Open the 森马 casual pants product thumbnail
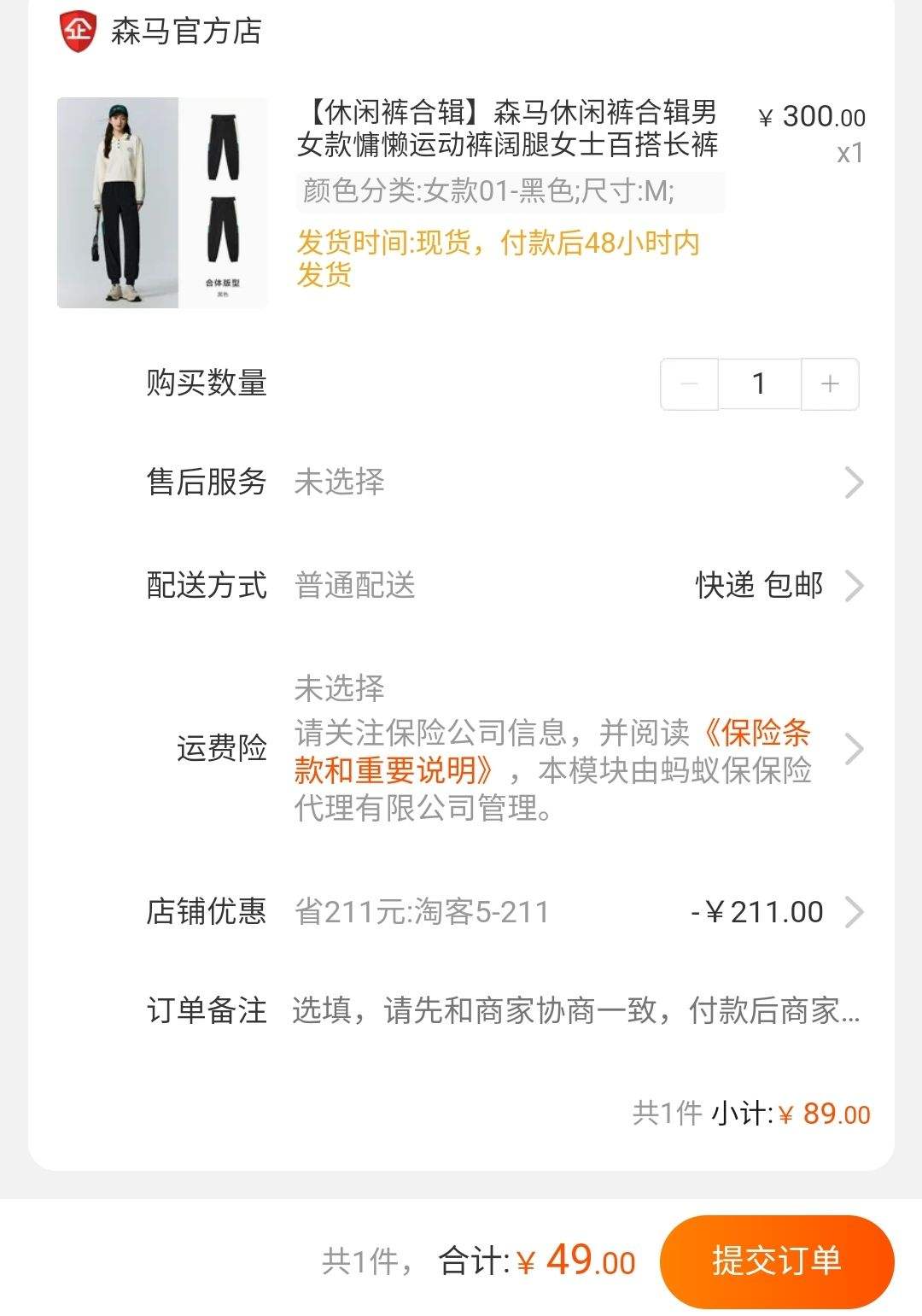 (162, 202)
